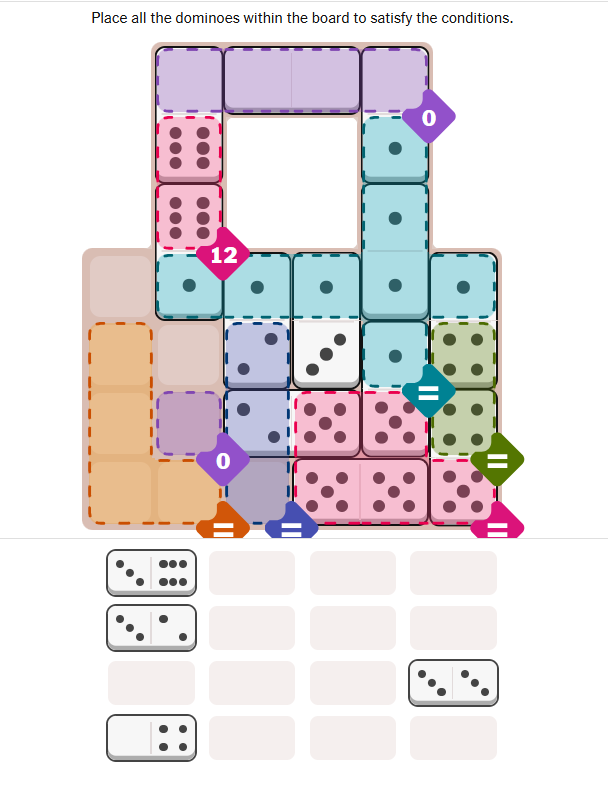
Task: Rotate the 3-6 domino in the tray
Action: coord(152,572)
